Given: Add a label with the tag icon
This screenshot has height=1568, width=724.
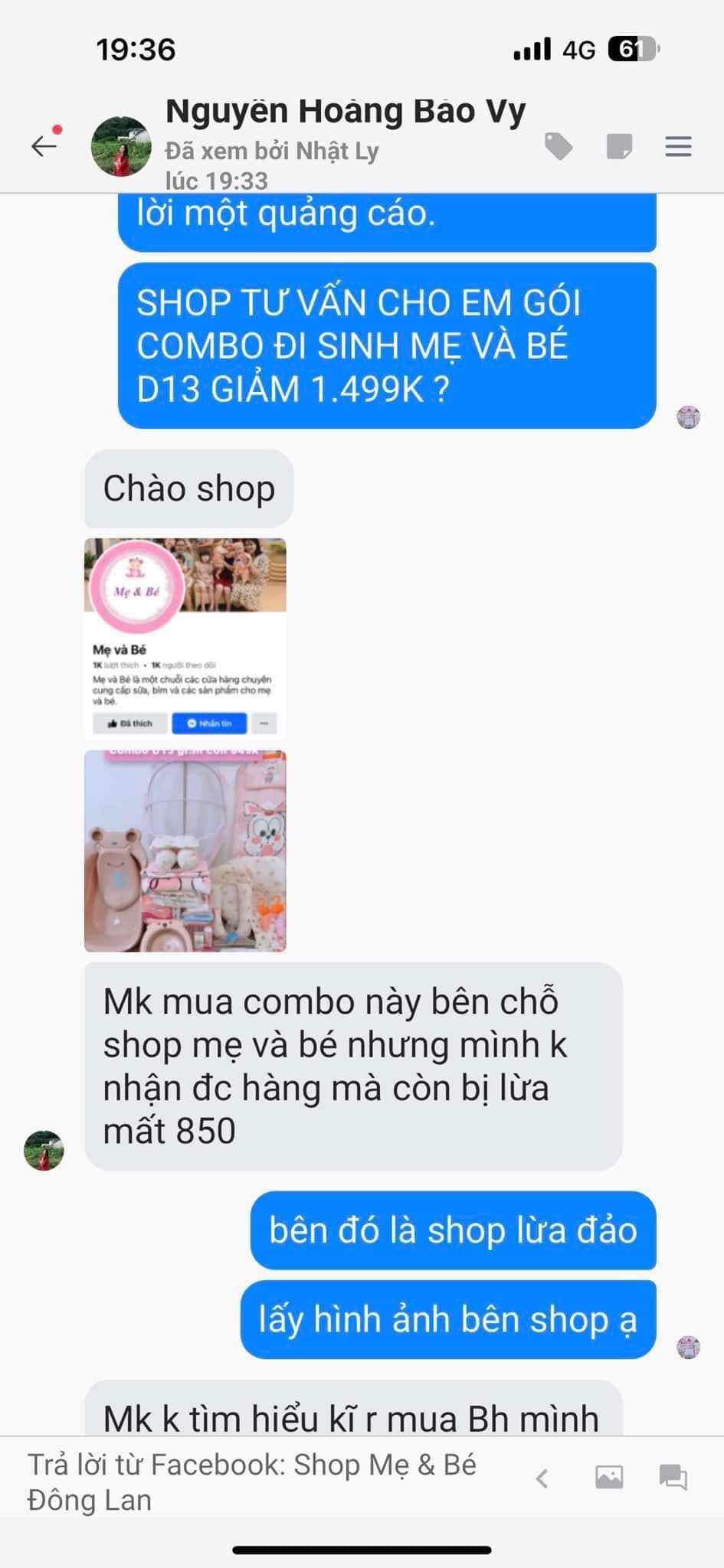Looking at the screenshot, I should [x=559, y=146].
